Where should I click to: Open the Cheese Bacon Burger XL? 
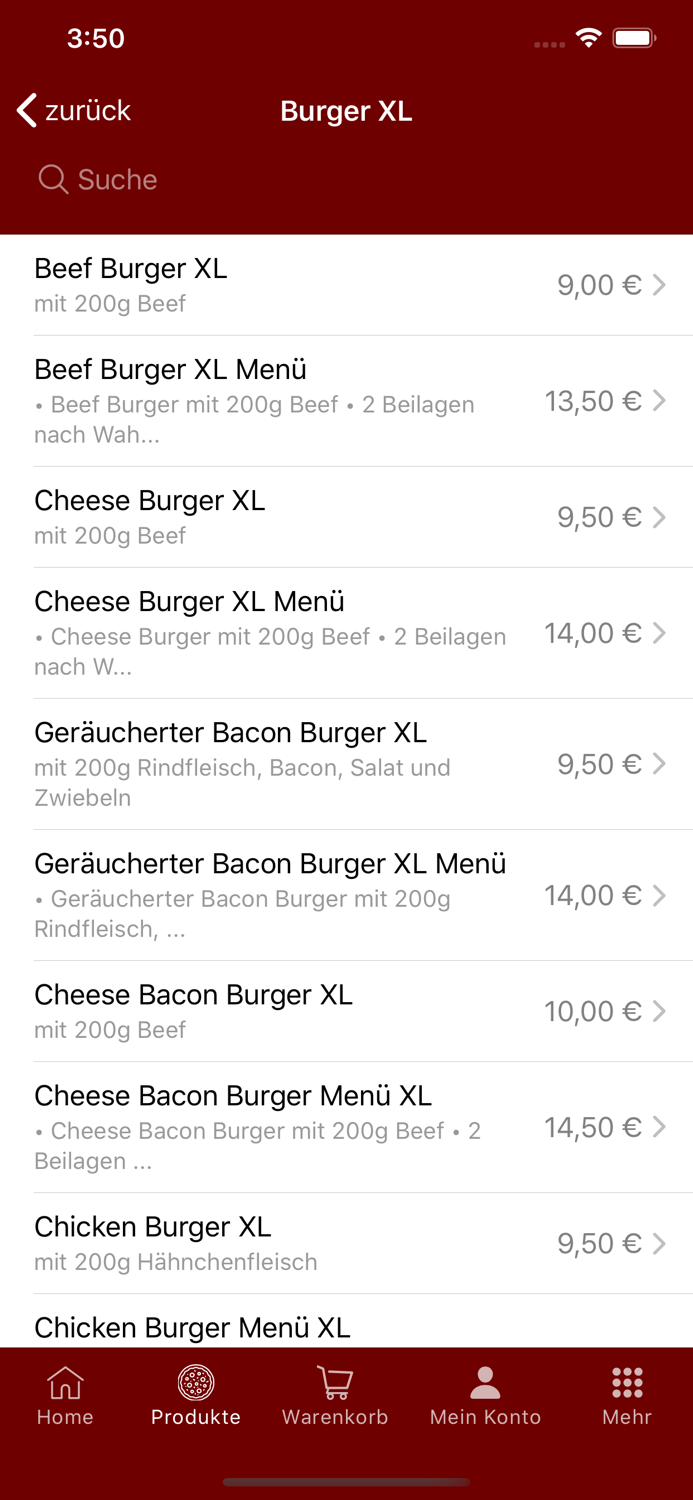click(x=346, y=1011)
